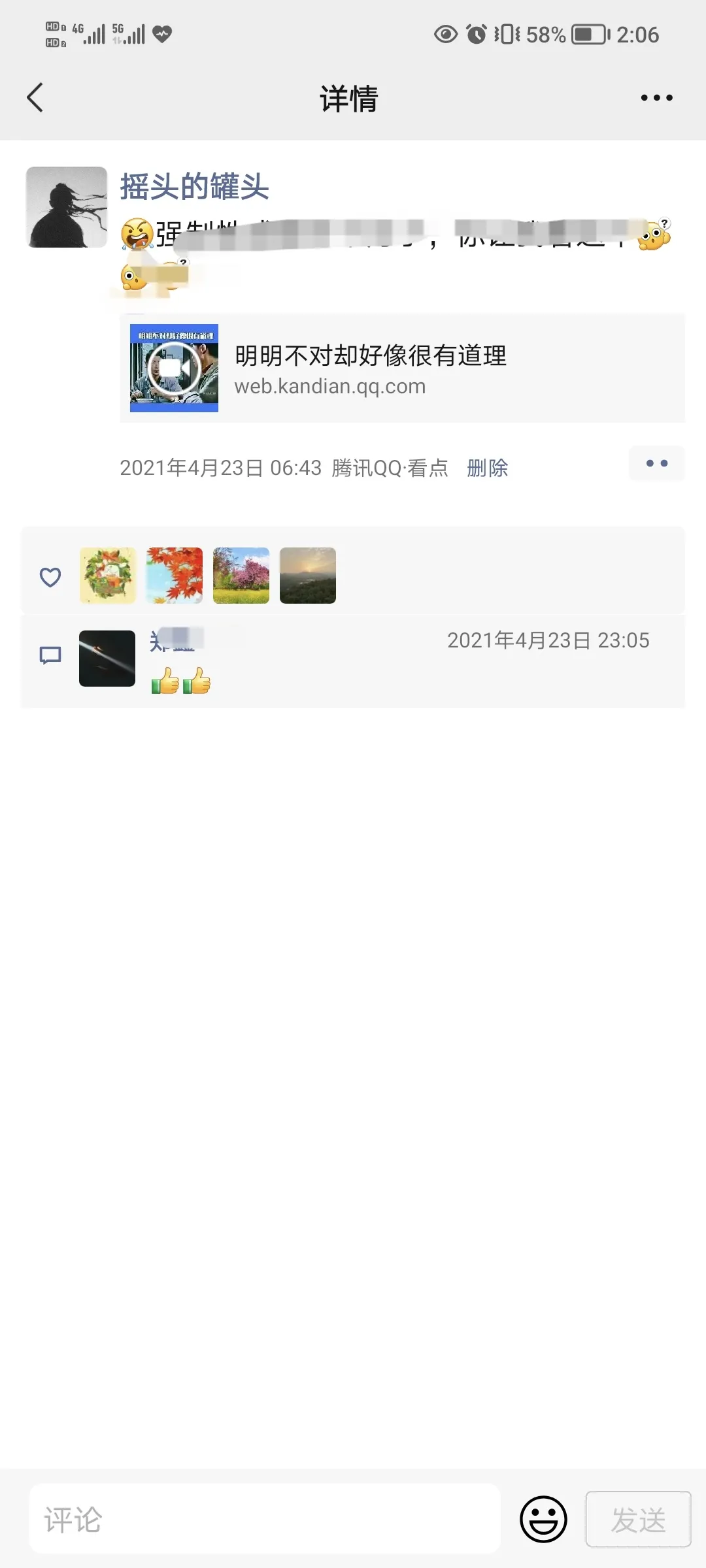
Task: Tap 发送 to send the comment
Action: [x=638, y=1519]
